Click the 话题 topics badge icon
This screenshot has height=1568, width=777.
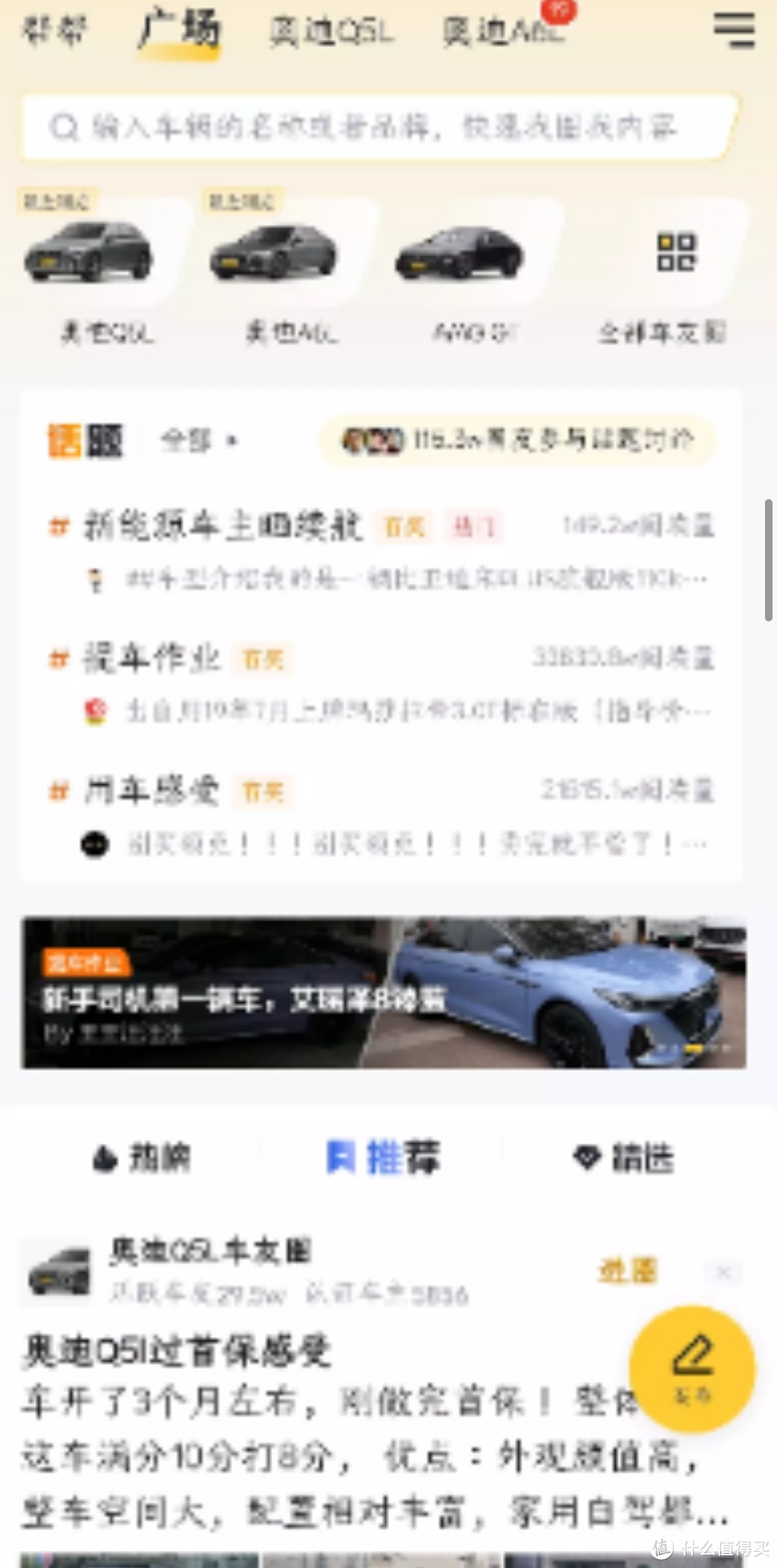pyautogui.click(x=85, y=441)
